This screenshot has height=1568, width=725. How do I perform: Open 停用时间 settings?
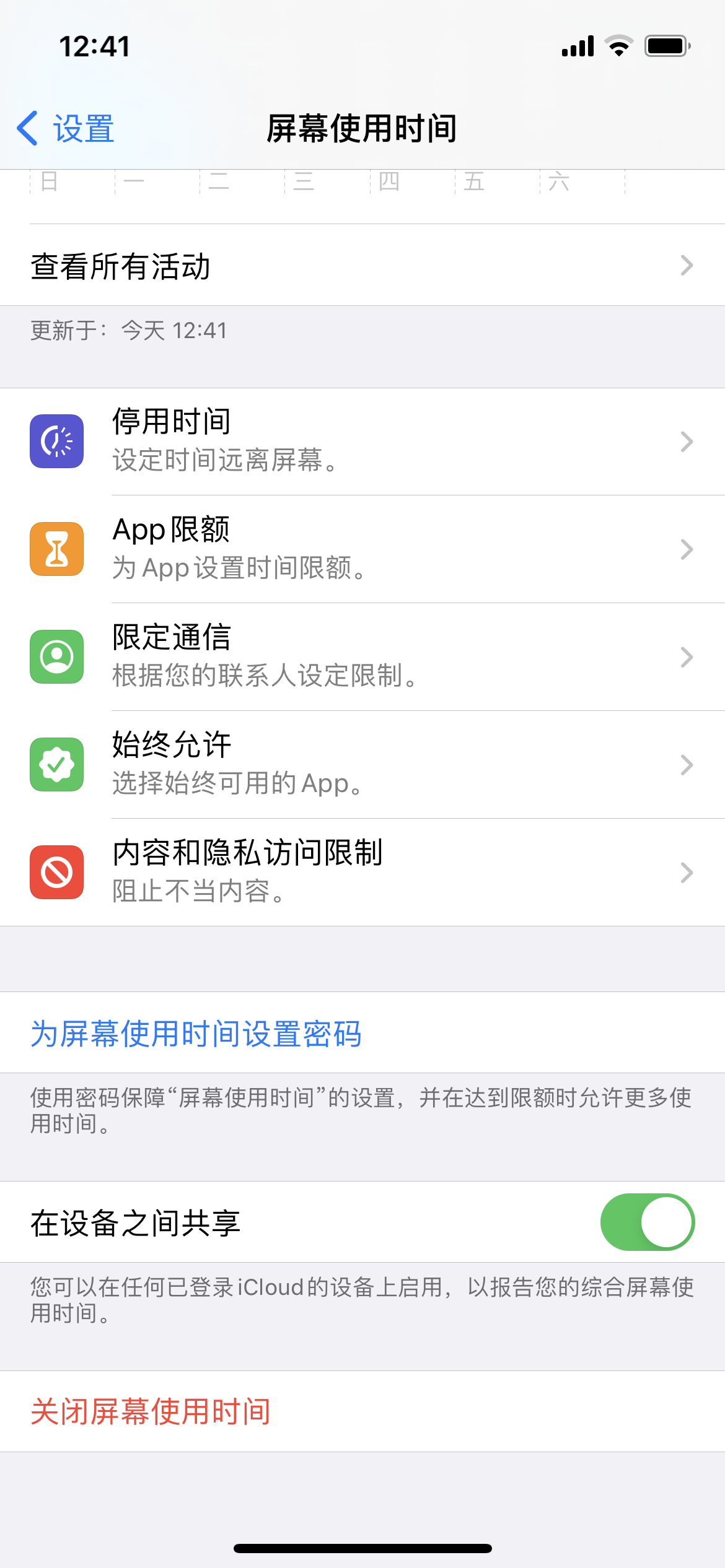click(362, 442)
